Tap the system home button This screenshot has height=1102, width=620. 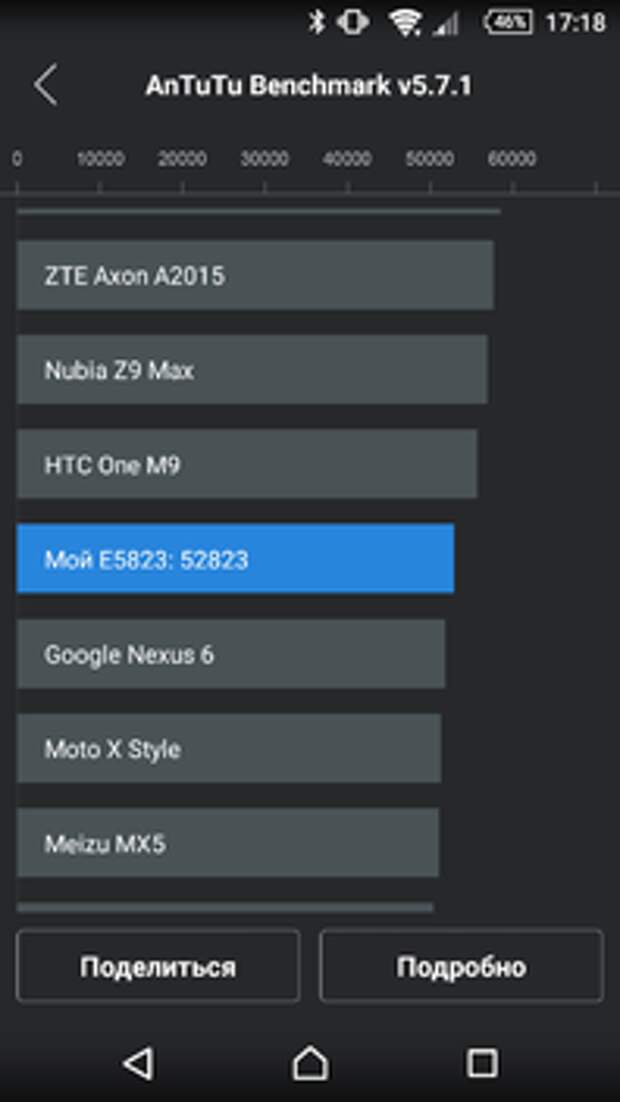[x=310, y=1063]
